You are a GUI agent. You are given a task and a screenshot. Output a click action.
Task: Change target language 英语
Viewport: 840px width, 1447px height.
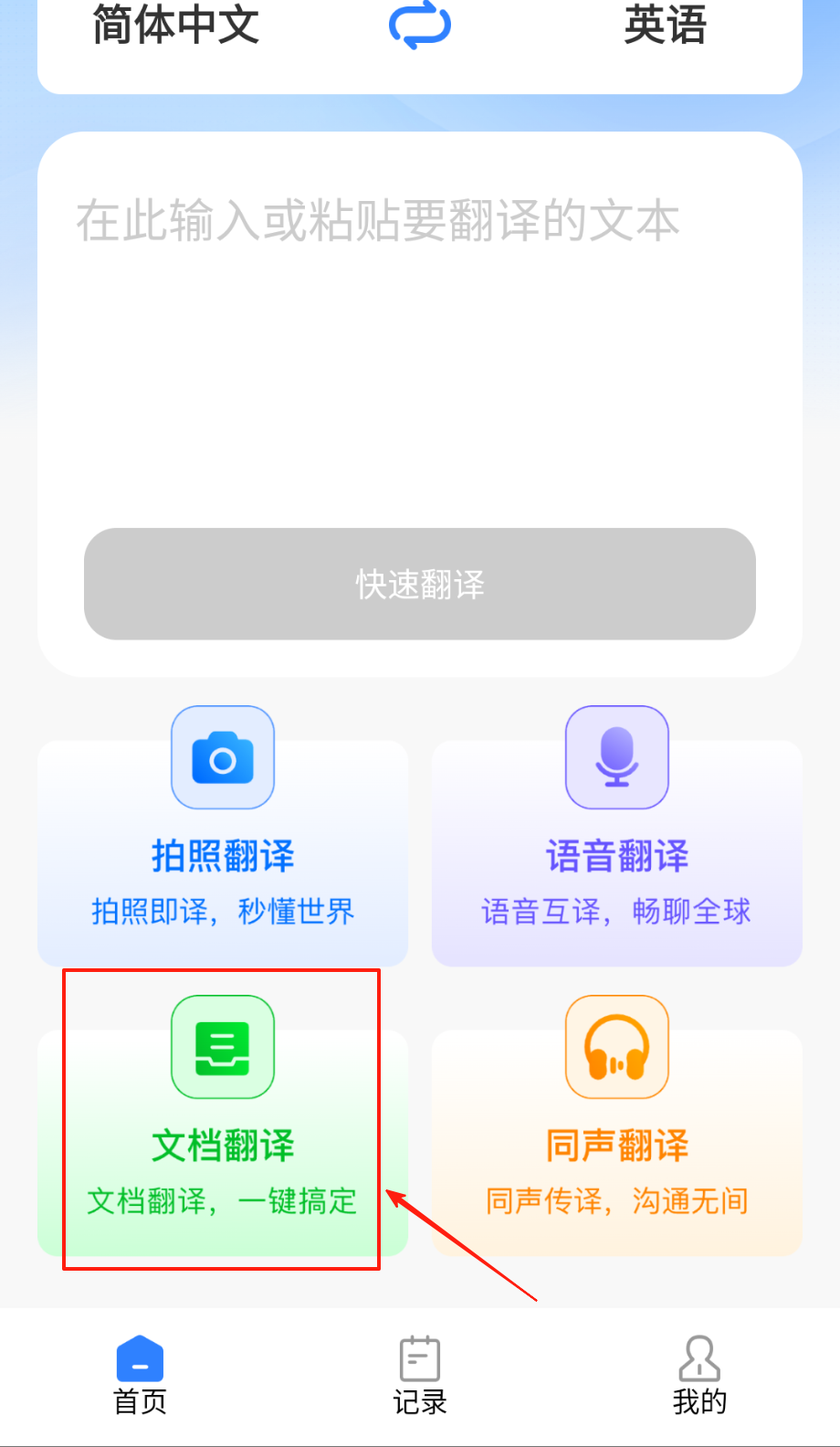tap(665, 26)
